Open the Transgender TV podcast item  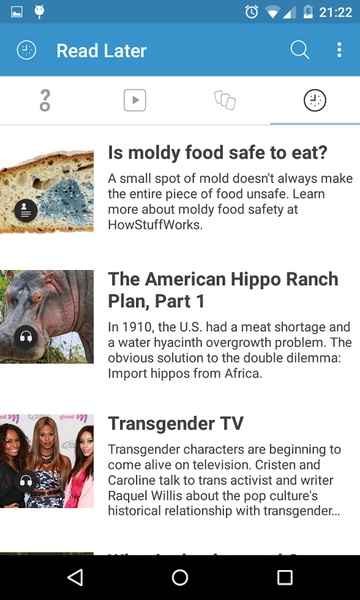click(x=180, y=465)
